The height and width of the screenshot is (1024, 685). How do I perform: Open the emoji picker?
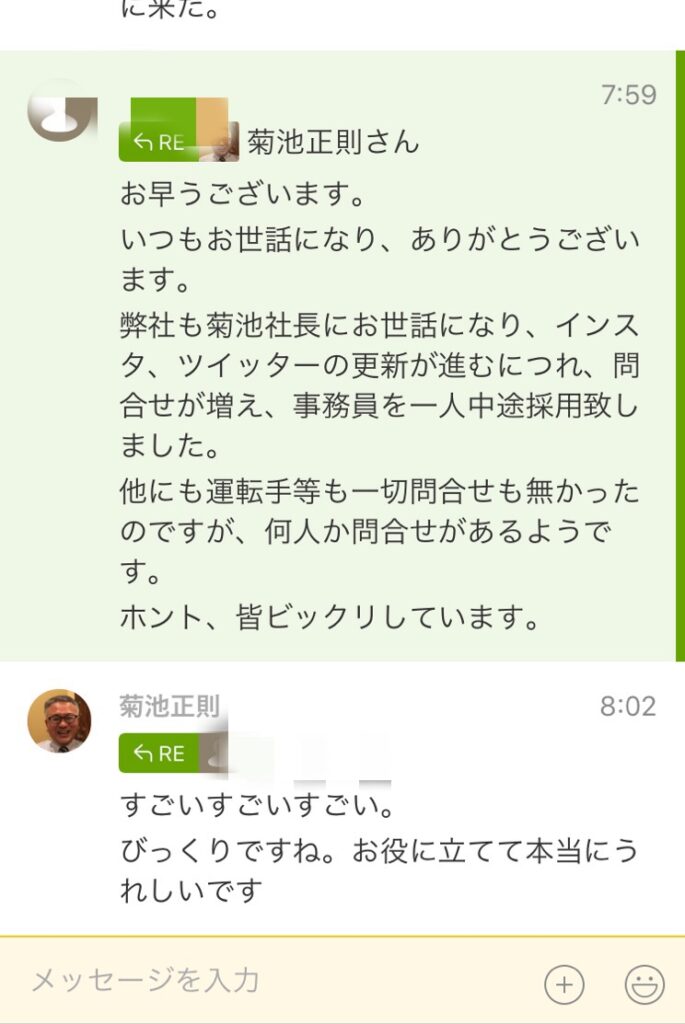coord(644,985)
